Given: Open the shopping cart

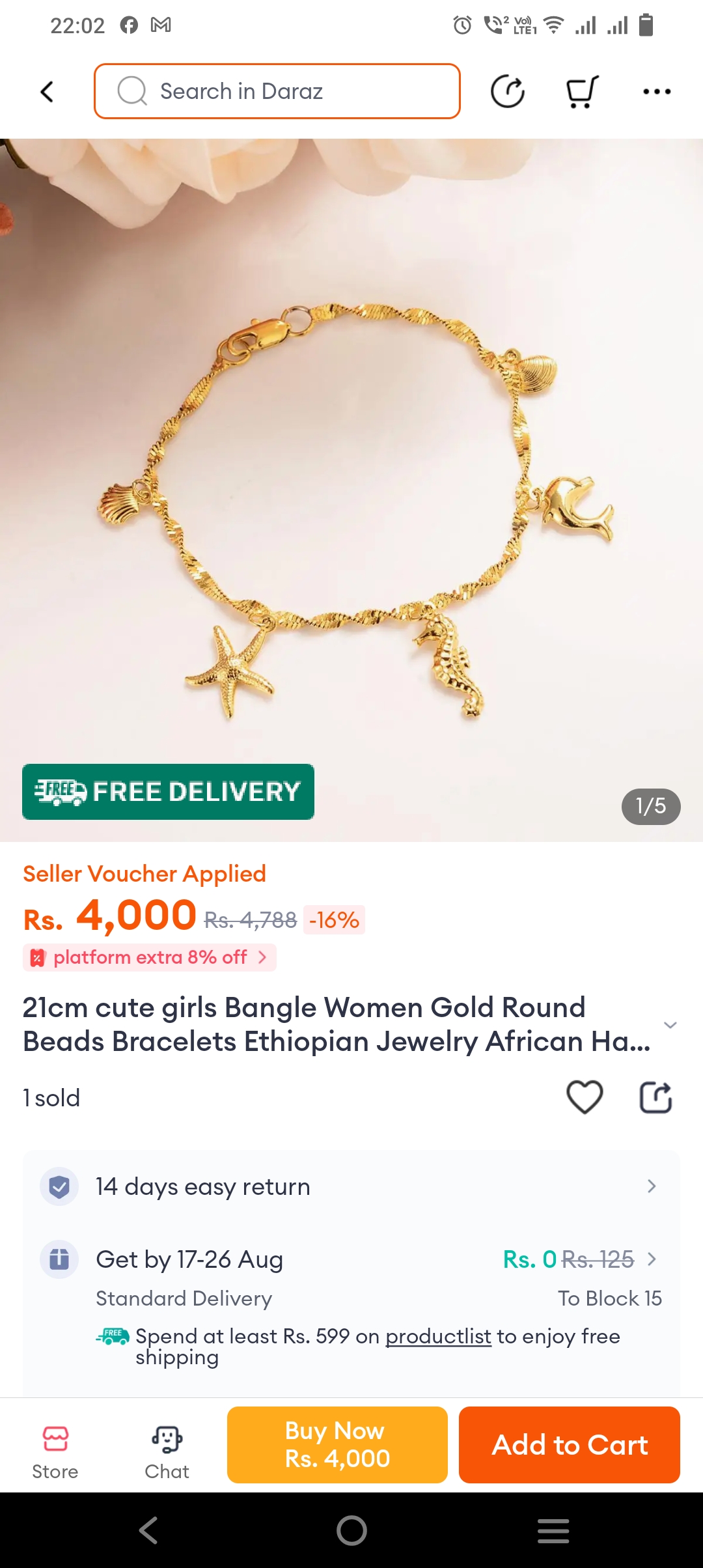Looking at the screenshot, I should 581,92.
